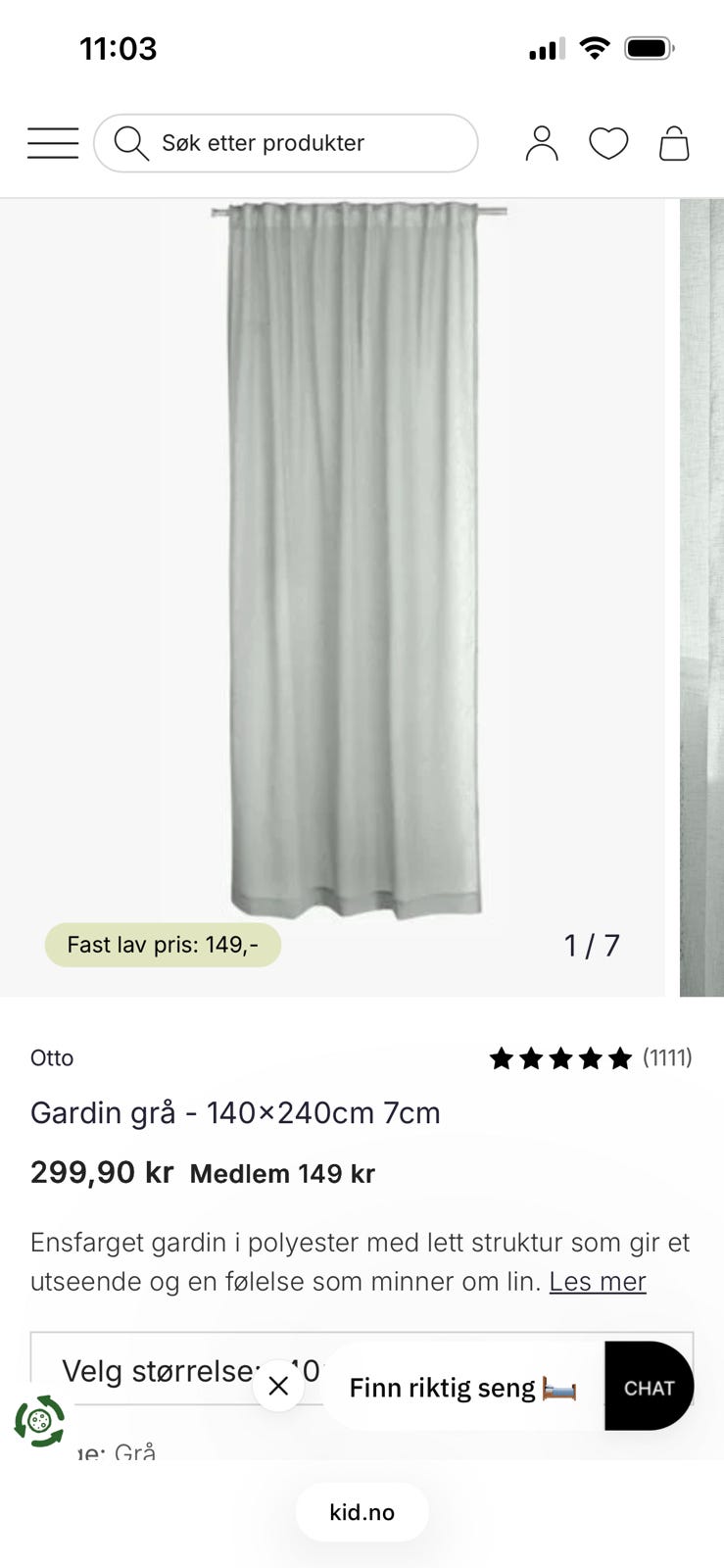The height and width of the screenshot is (1568, 724).
Task: Expand the Les mer product description
Action: [597, 1281]
